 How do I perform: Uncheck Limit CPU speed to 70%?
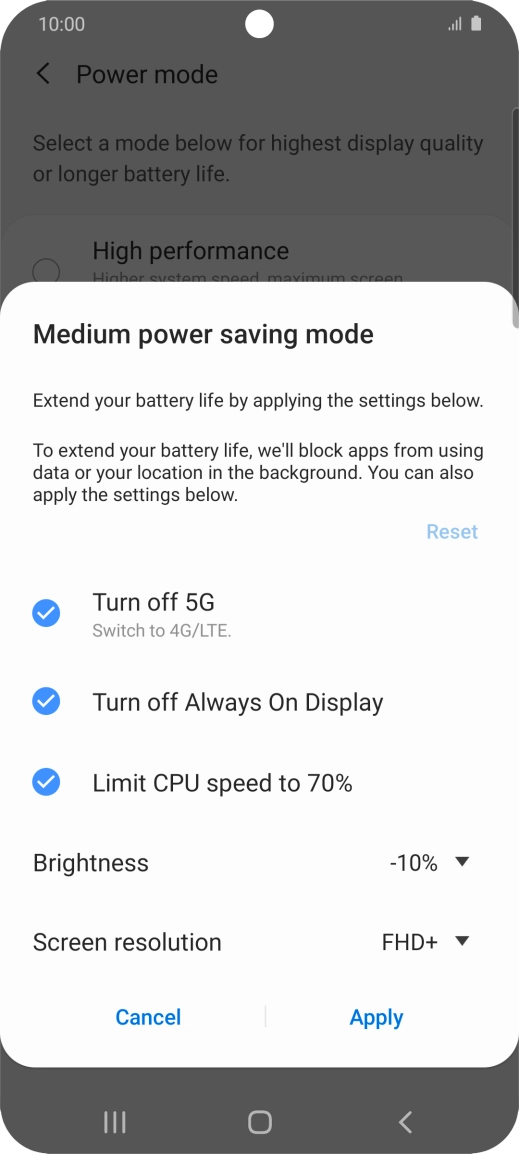(46, 782)
